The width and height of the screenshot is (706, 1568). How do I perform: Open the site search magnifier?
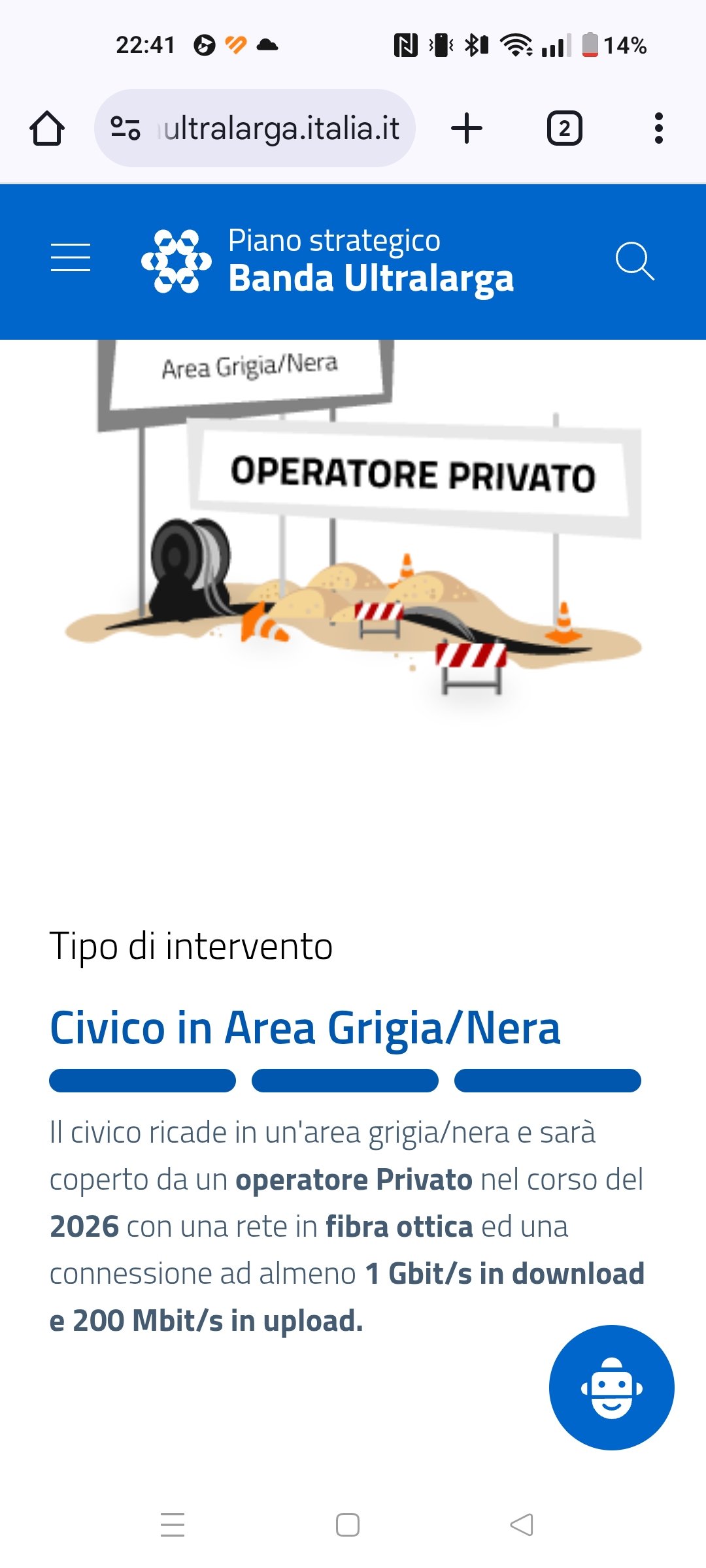click(x=635, y=261)
